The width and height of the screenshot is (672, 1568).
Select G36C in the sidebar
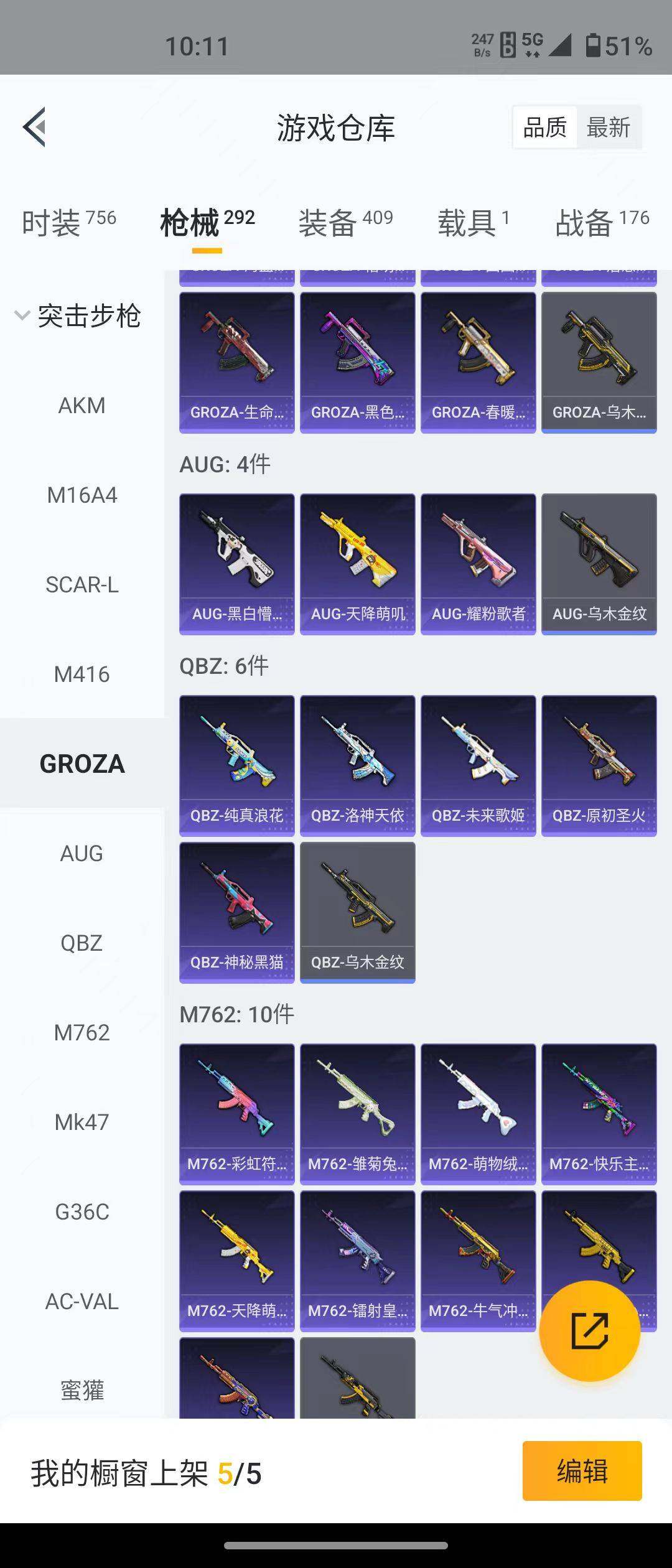tap(82, 1212)
